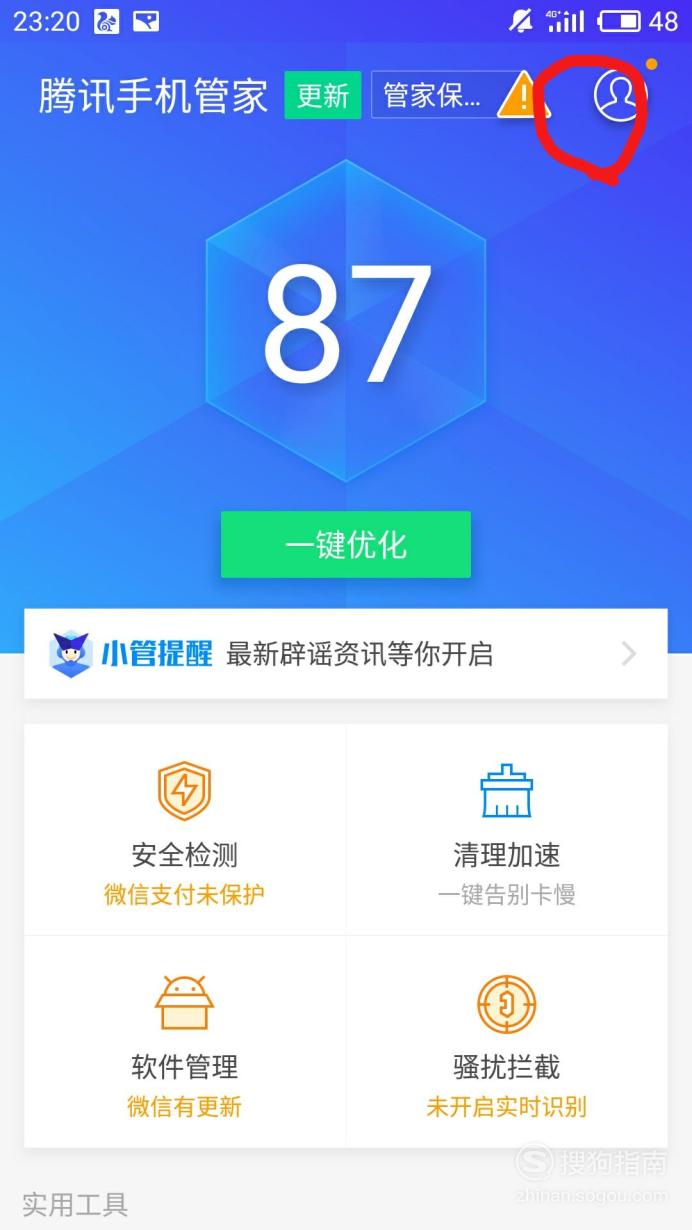Open the 小管提醒 news banner
The image size is (692, 1230).
click(x=346, y=654)
